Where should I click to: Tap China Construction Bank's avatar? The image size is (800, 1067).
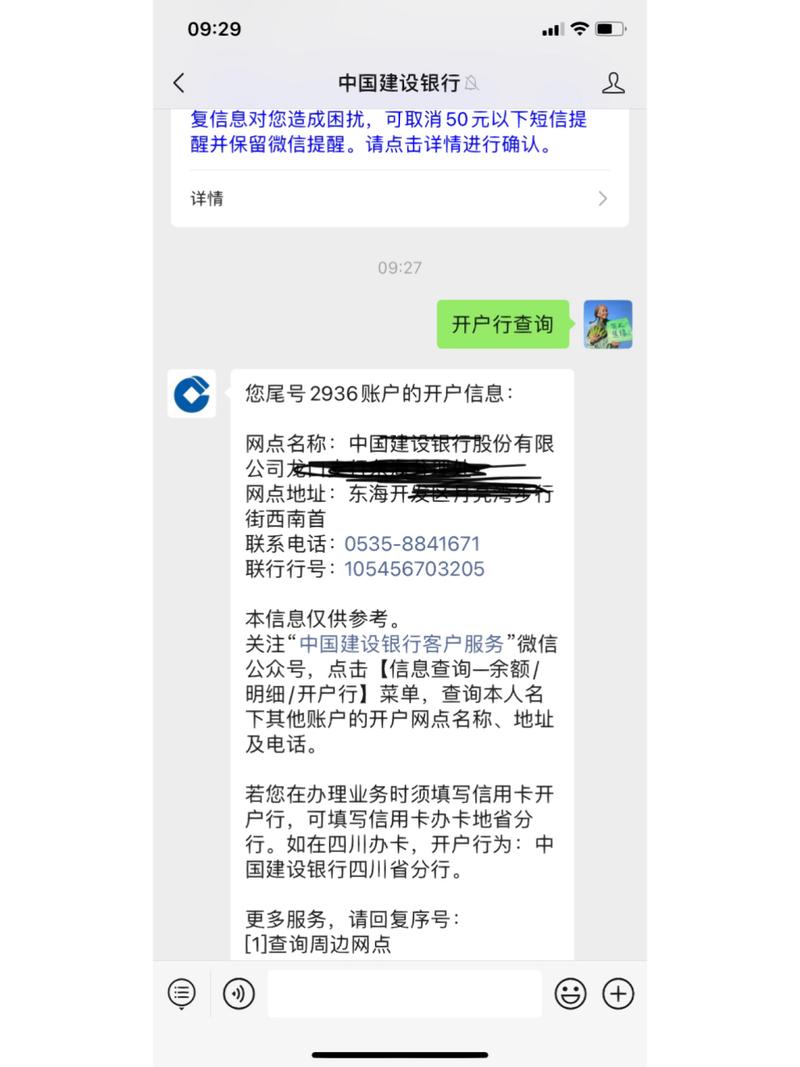191,394
